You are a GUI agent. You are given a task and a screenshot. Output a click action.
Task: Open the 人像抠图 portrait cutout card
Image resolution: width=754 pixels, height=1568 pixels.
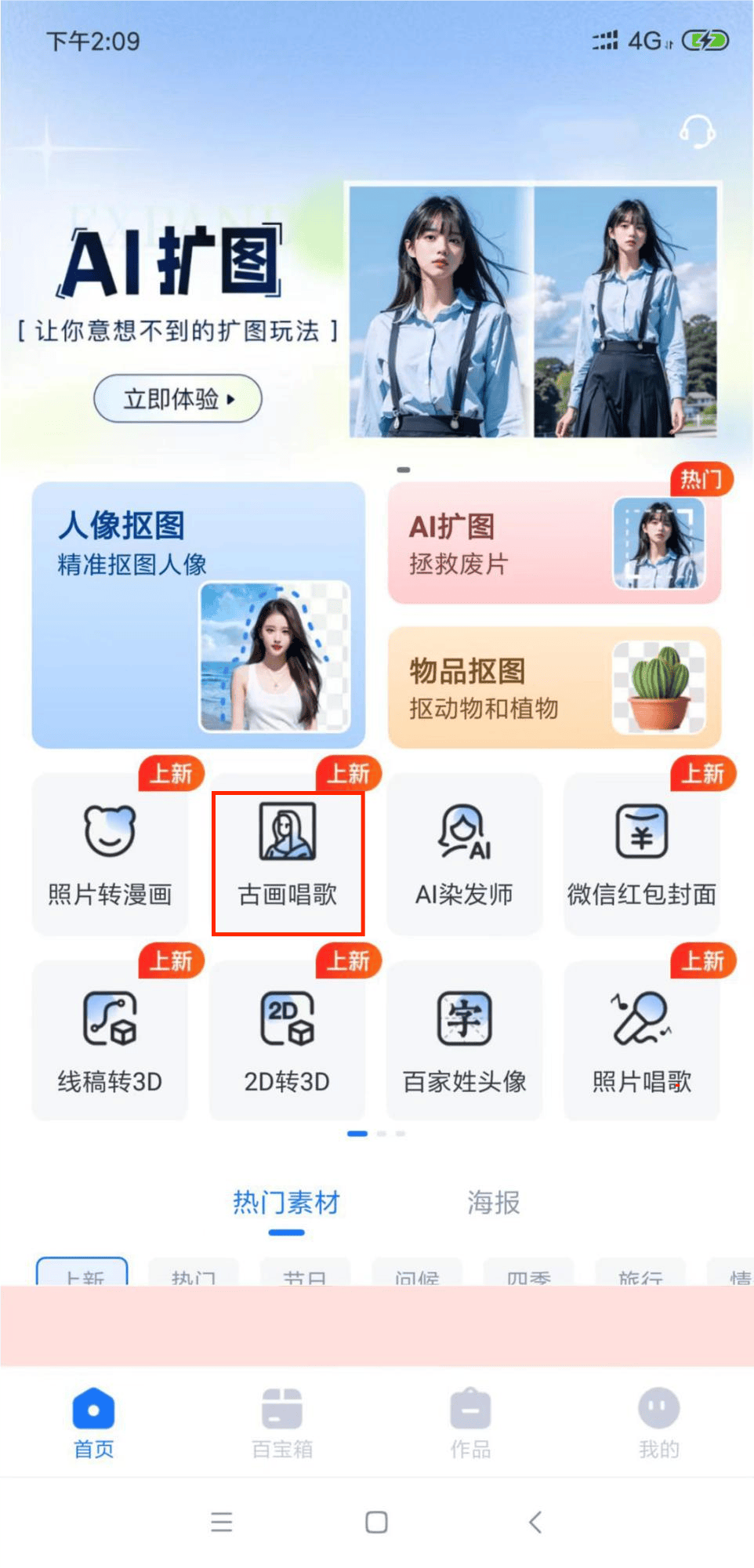(198, 615)
